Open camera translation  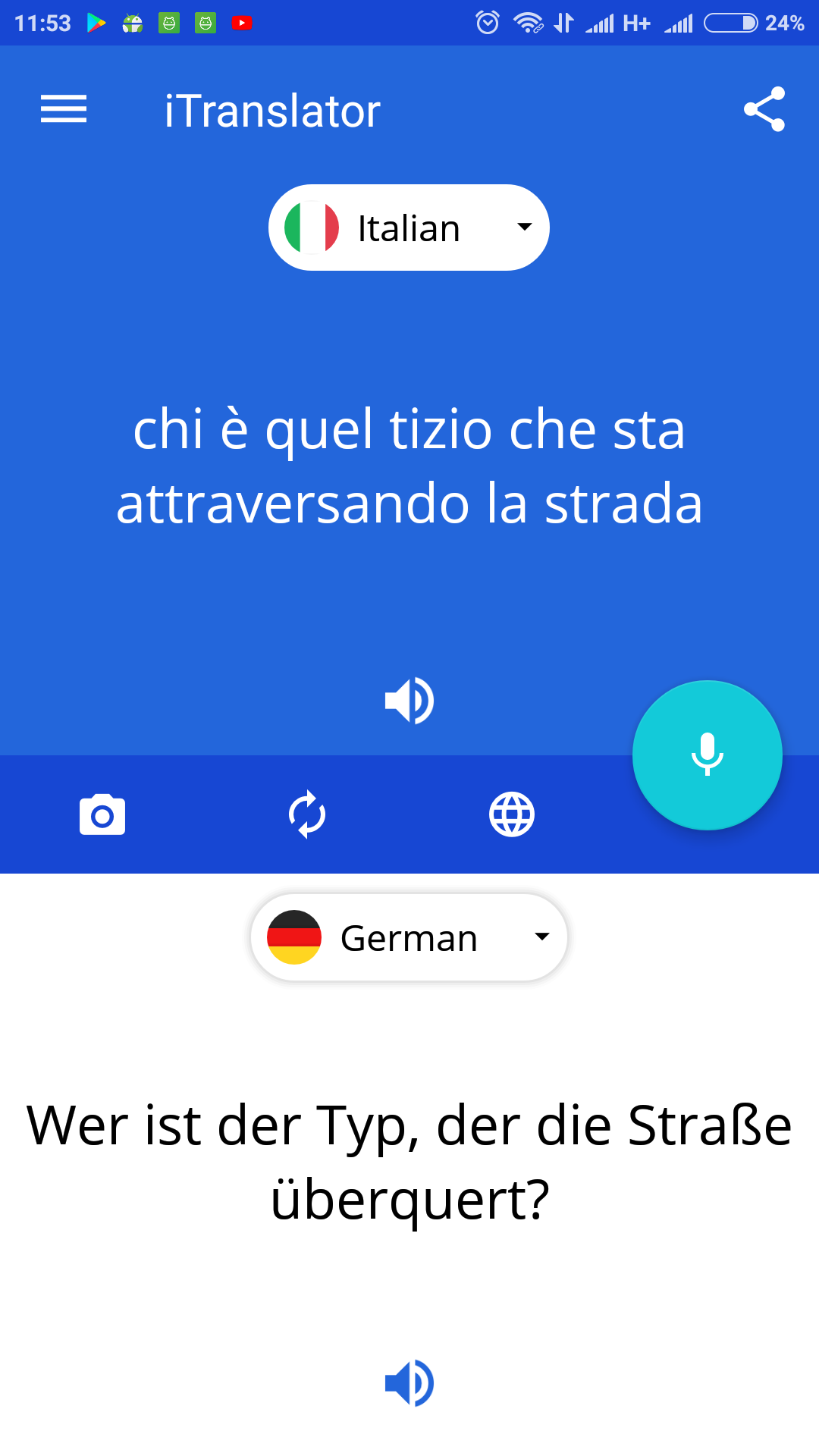point(102,815)
